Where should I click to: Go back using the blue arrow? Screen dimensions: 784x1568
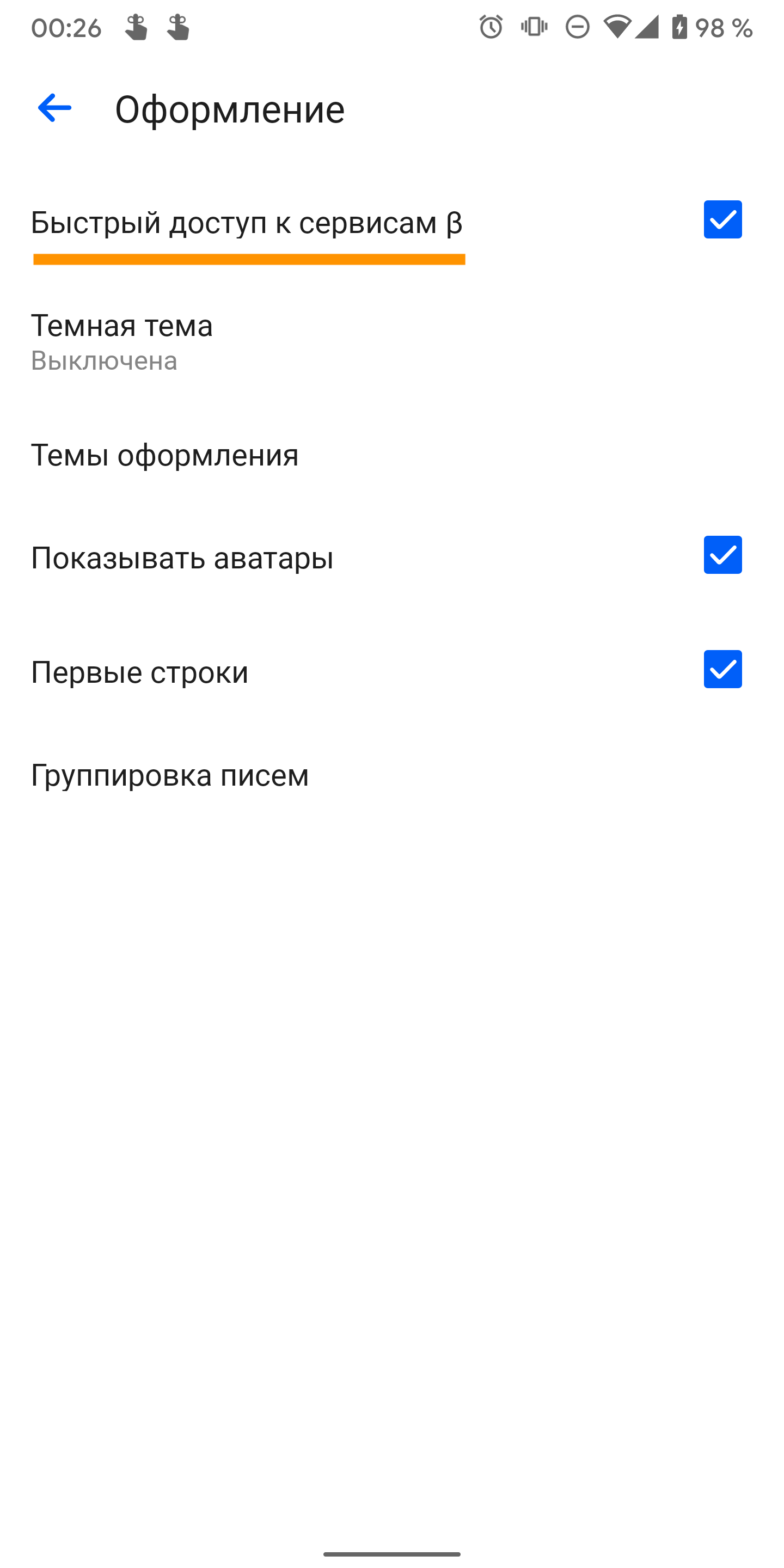click(55, 108)
